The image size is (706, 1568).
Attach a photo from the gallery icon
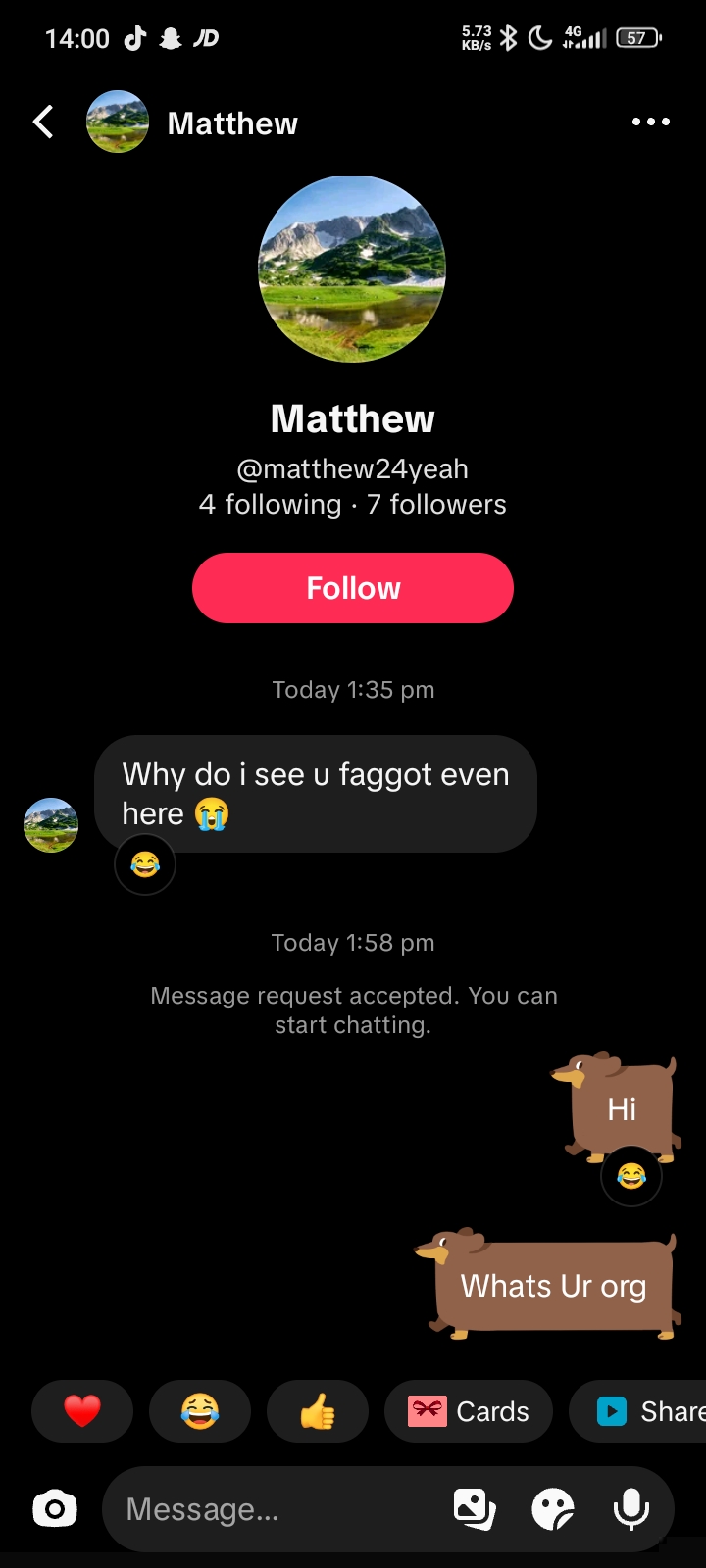(475, 1509)
